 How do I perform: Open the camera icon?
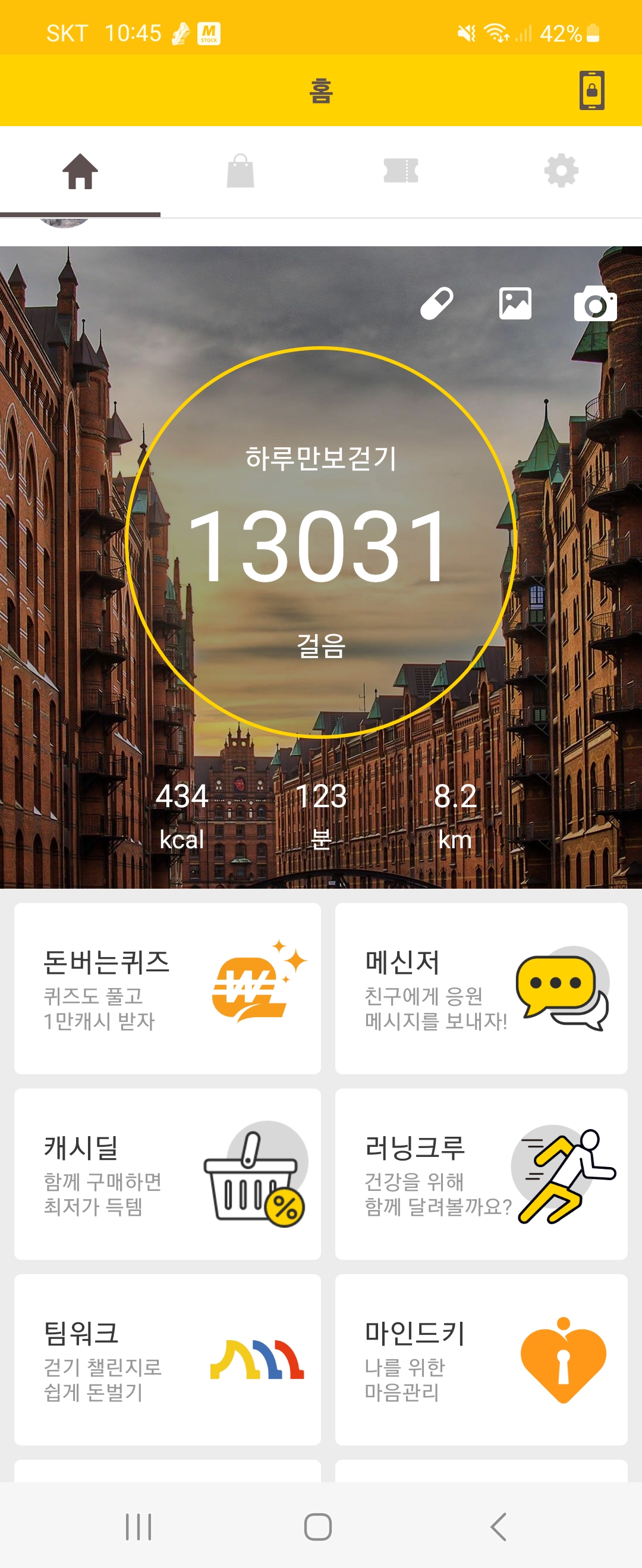(594, 303)
